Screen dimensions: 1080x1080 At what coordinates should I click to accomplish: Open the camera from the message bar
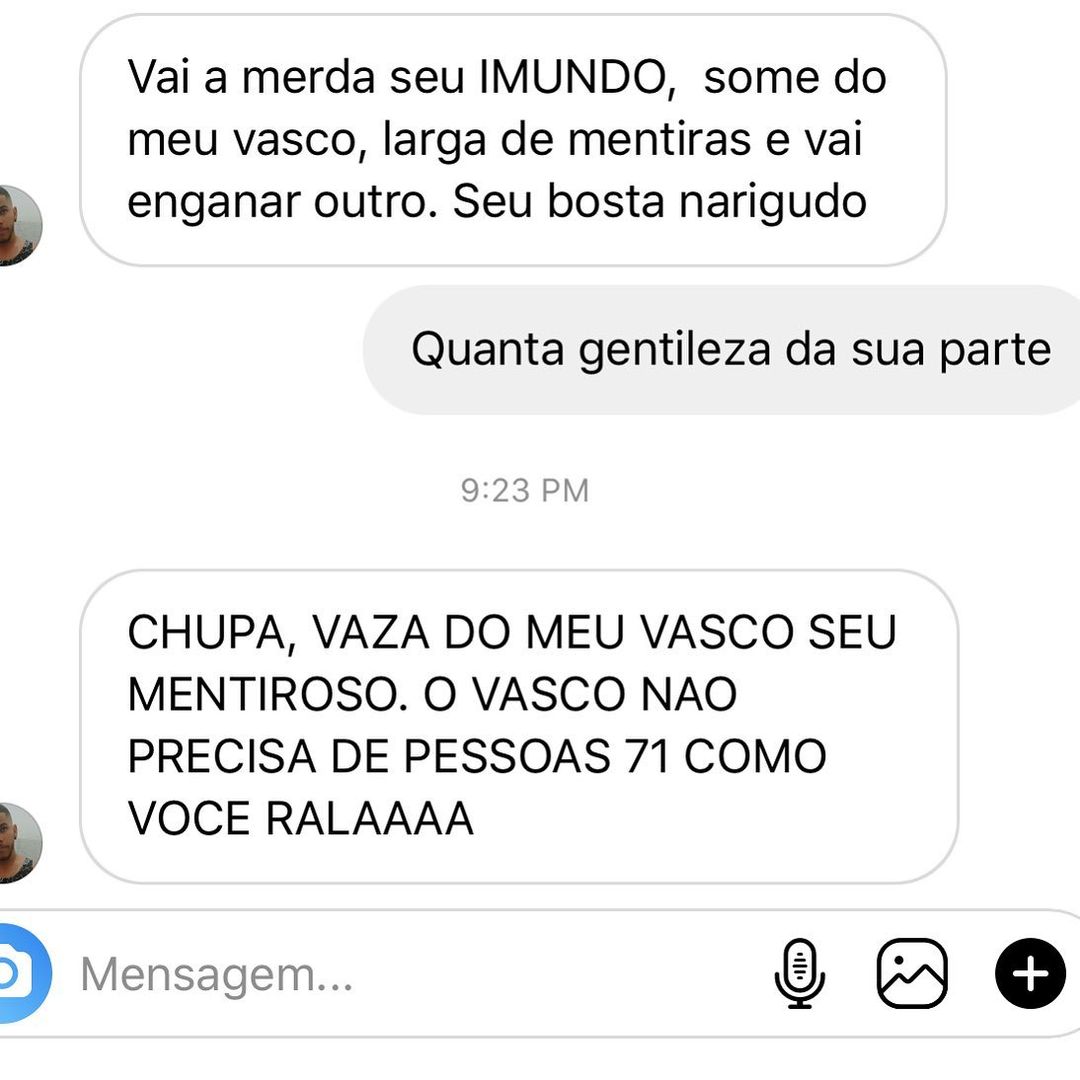coord(18,972)
